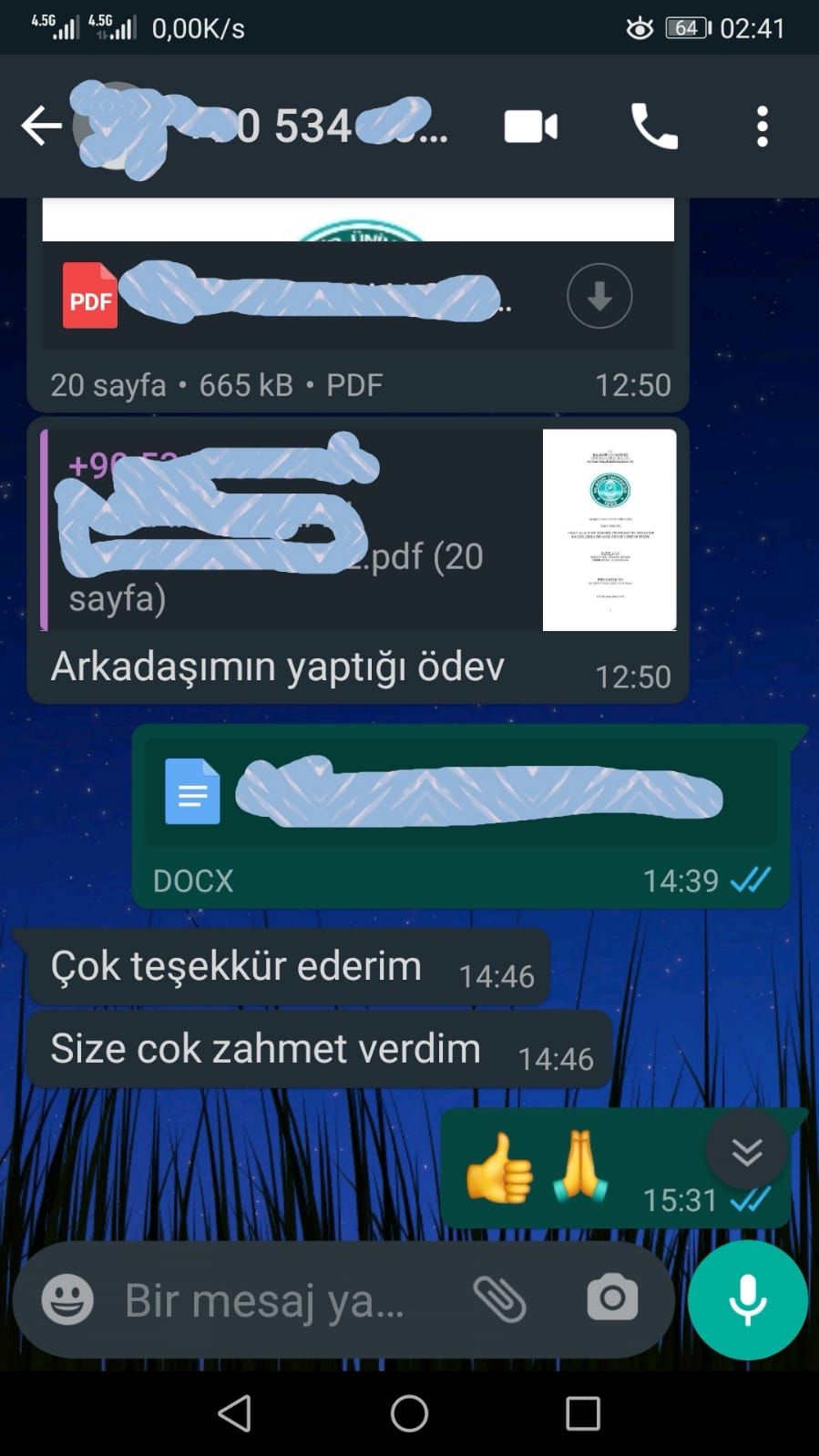This screenshot has width=819, height=1456.
Task: Open the overflow menu
Action: pyautogui.click(x=763, y=127)
